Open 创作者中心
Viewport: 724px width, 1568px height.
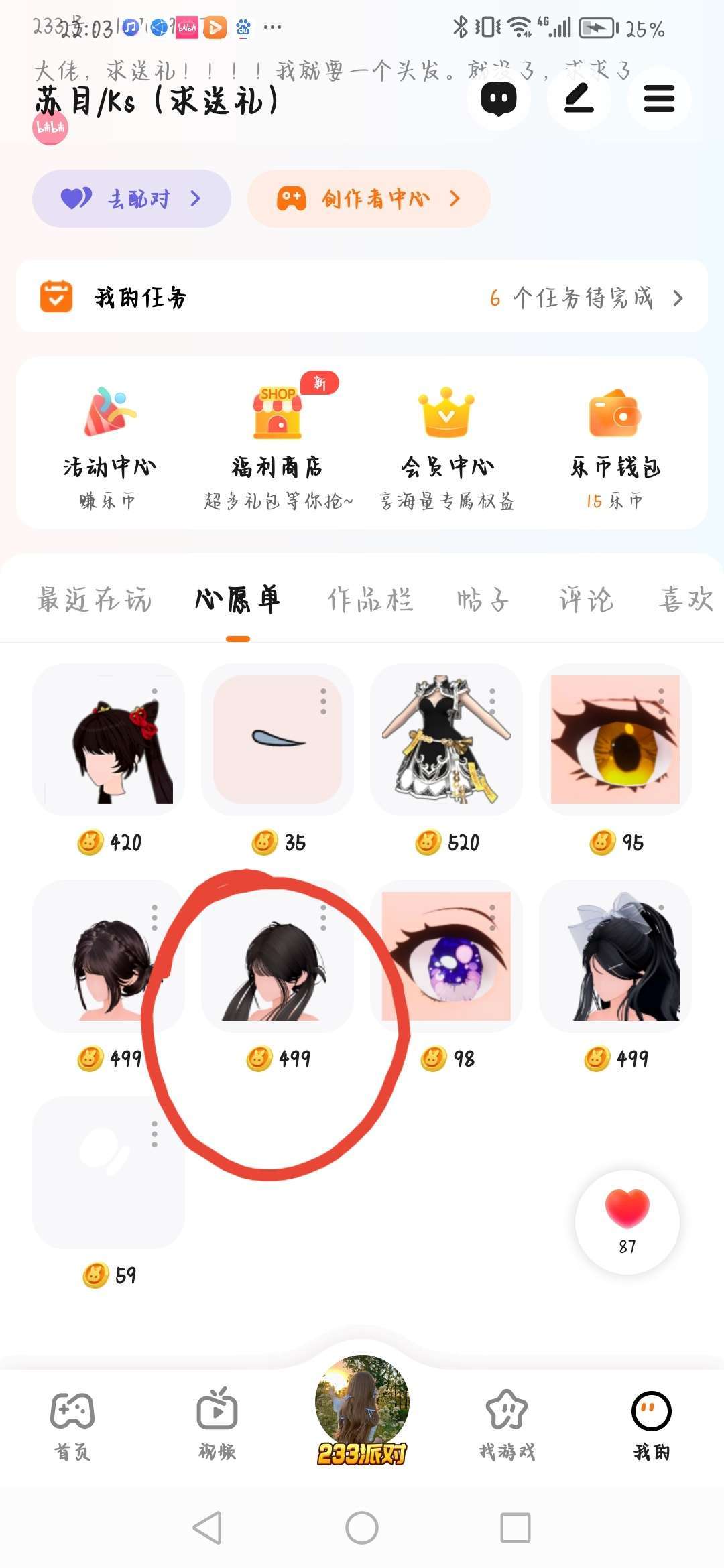pos(369,198)
